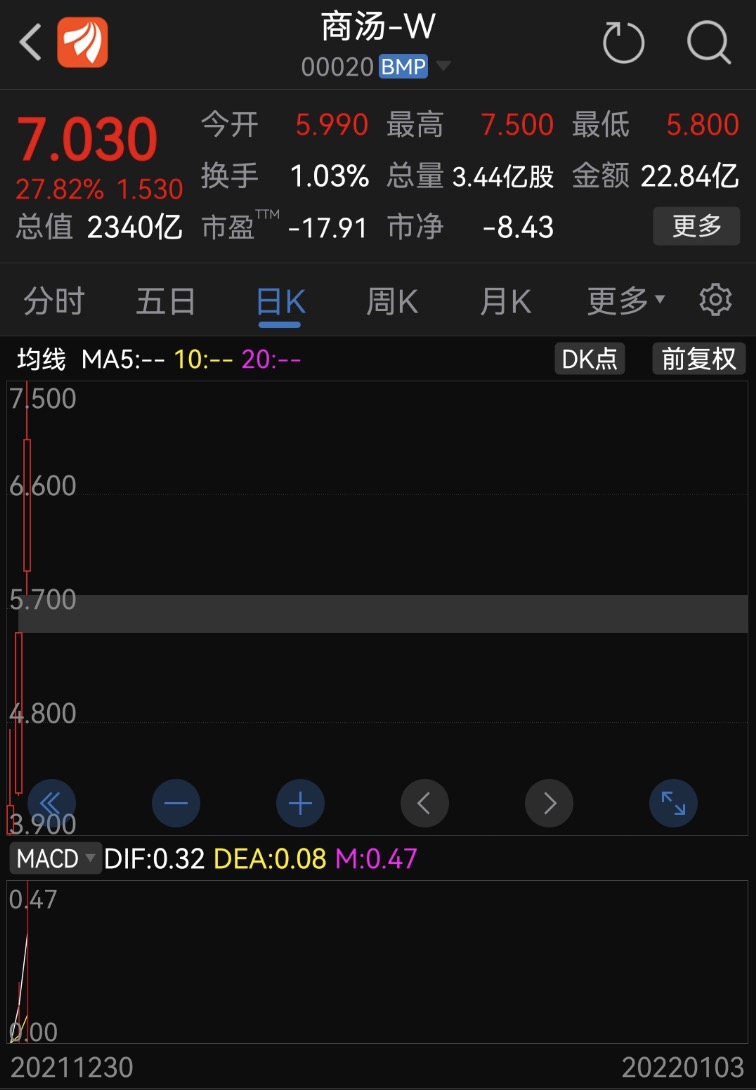
Task: Click the back arrow at top left
Action: tap(27, 43)
